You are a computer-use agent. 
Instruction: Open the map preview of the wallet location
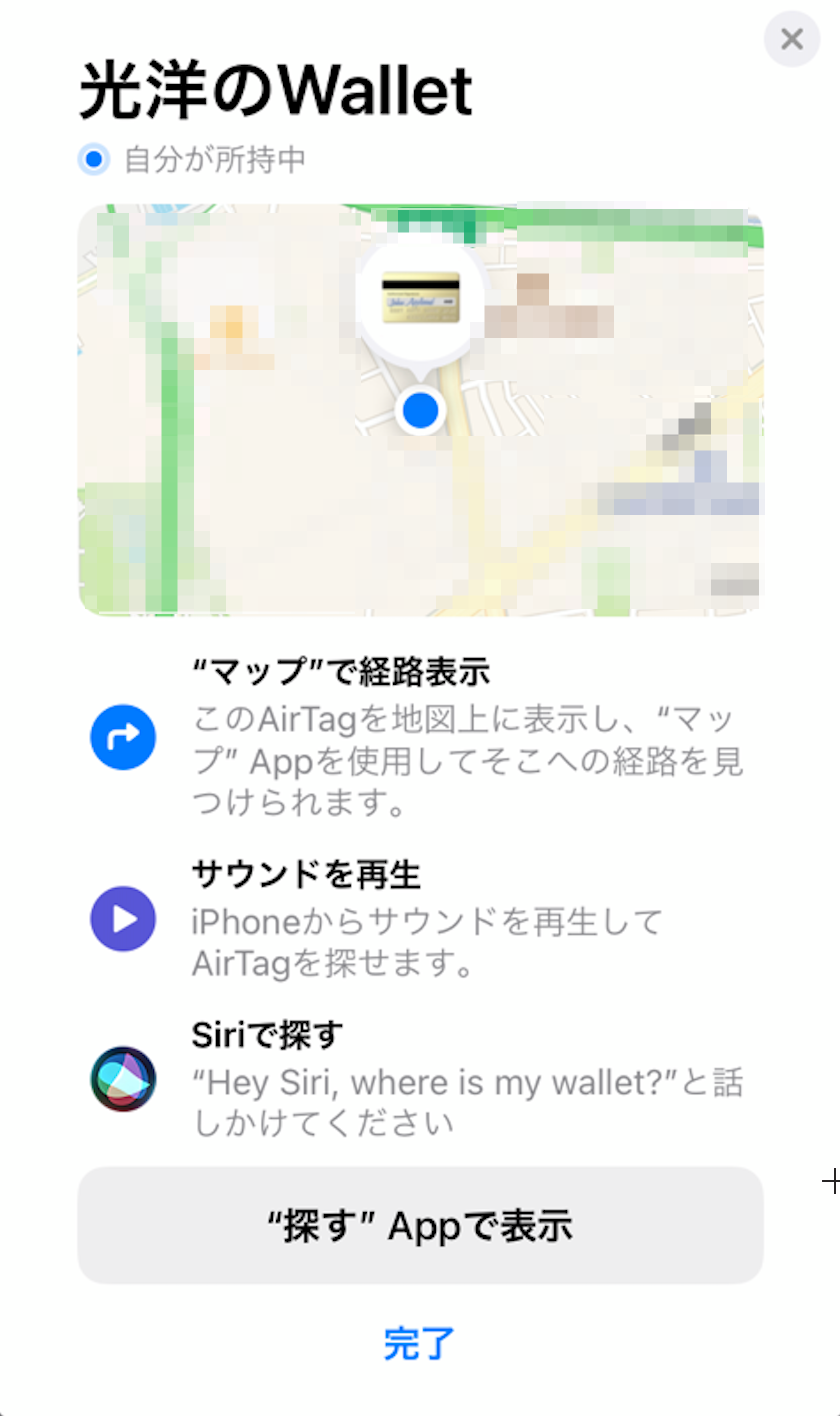421,410
